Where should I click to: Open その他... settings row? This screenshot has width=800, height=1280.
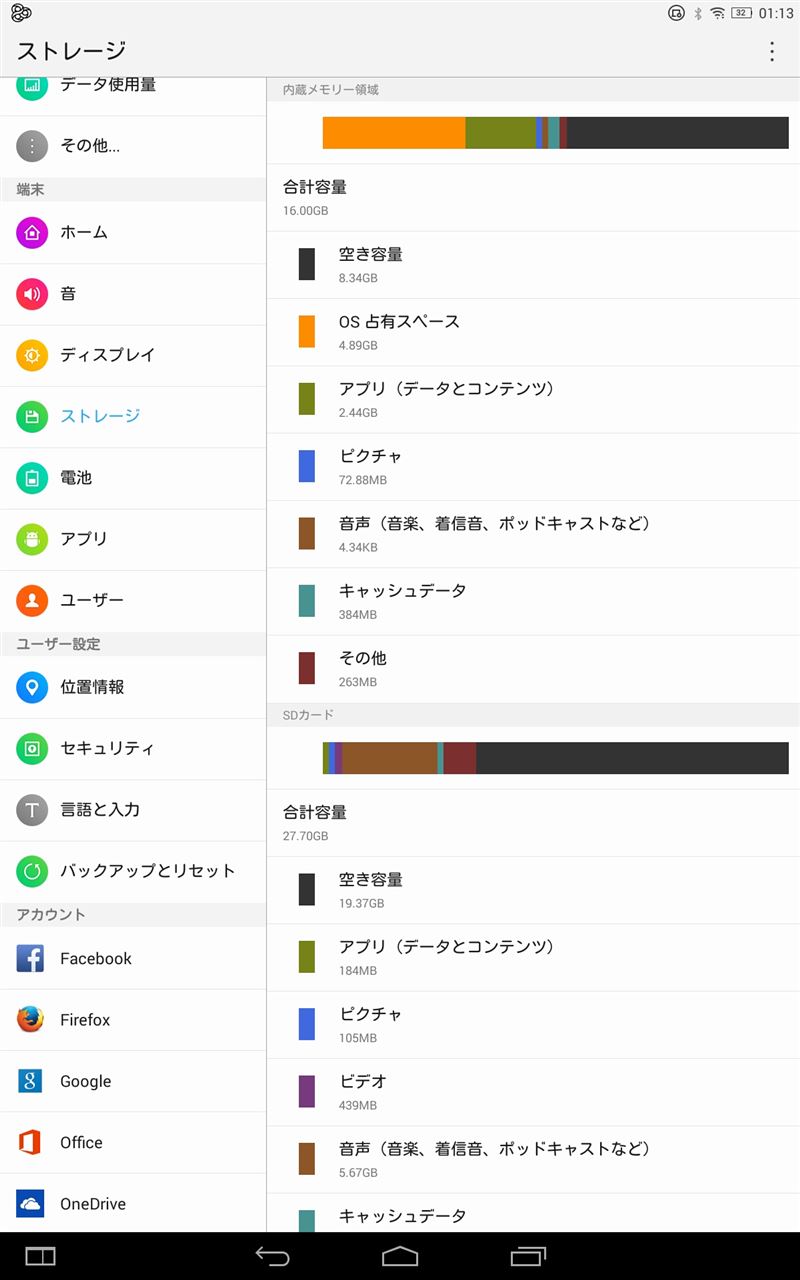tap(133, 146)
